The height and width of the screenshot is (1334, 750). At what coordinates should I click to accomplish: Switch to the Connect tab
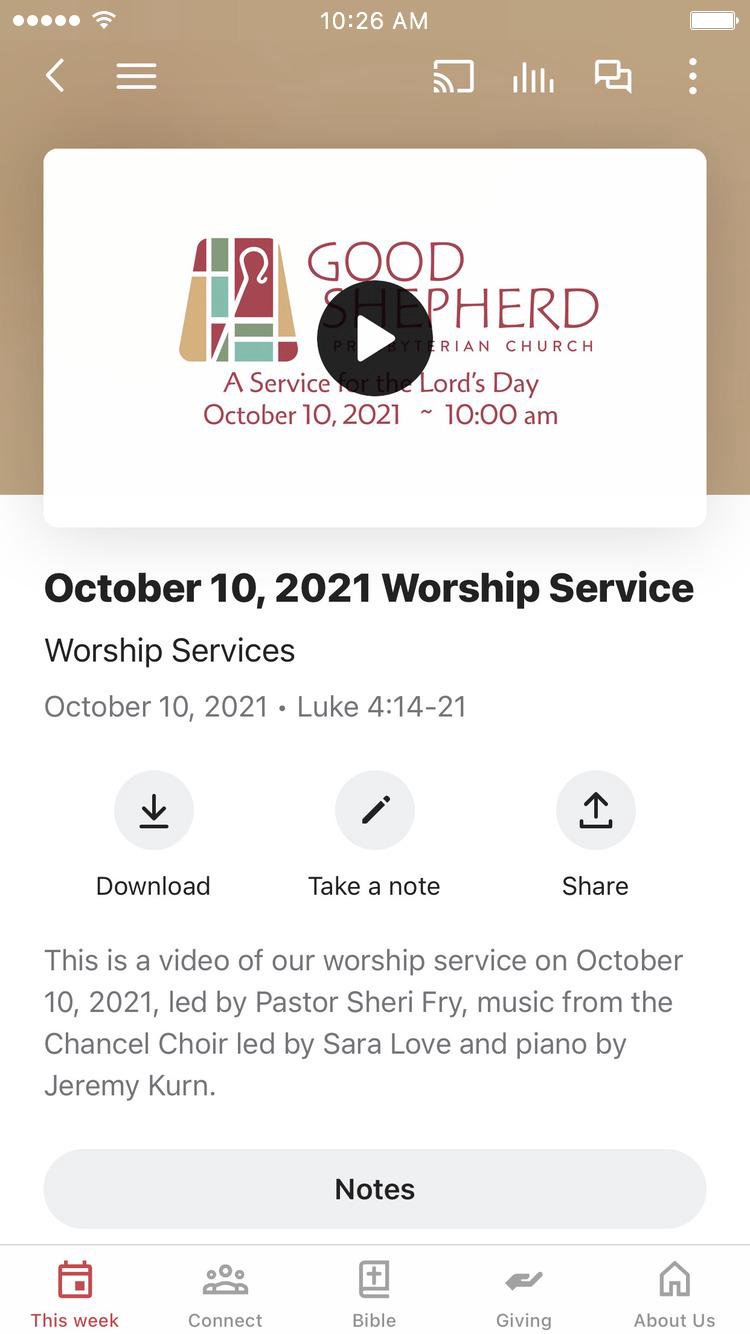(225, 1292)
